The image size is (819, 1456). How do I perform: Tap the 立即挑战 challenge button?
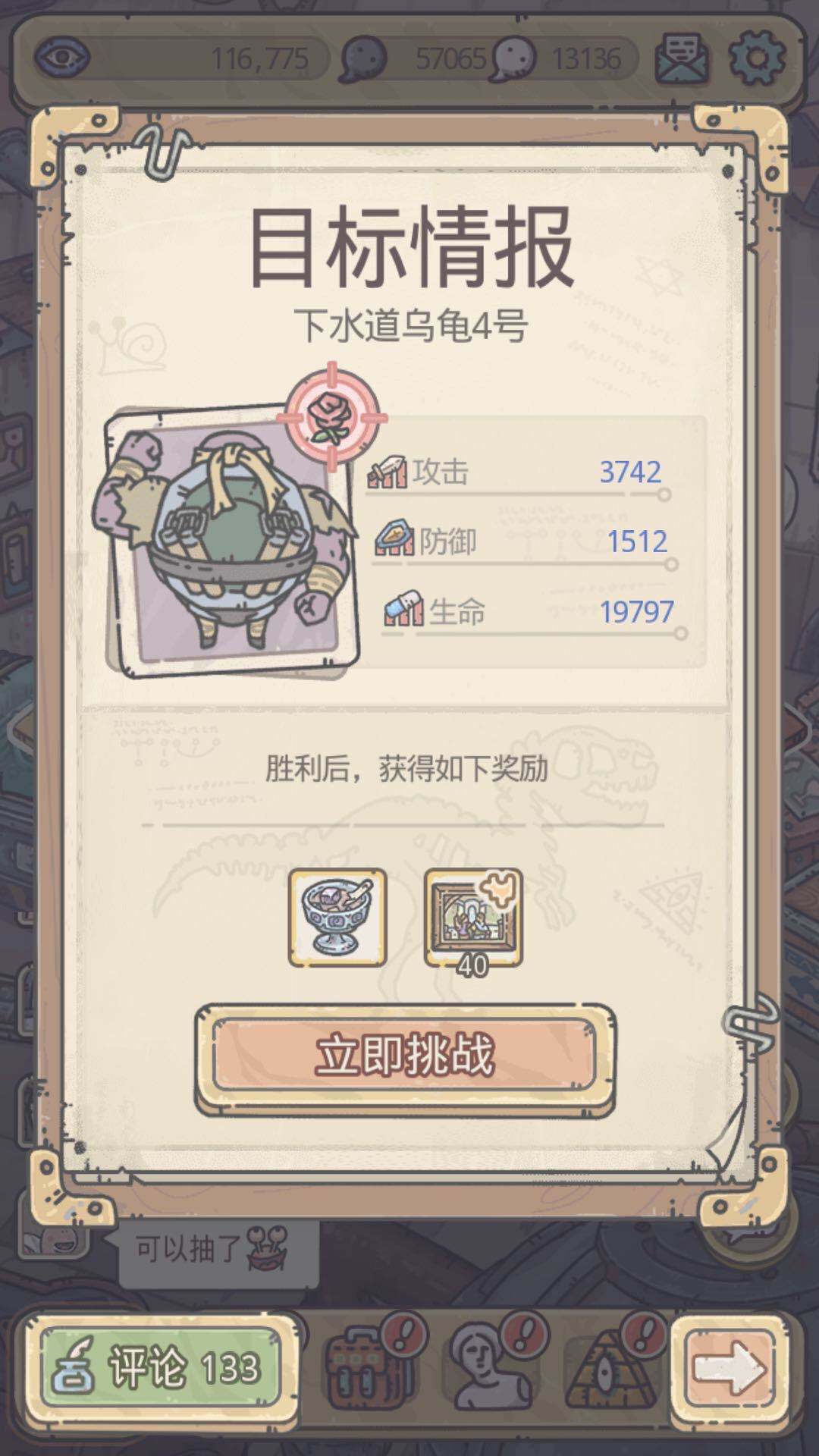click(x=404, y=1056)
